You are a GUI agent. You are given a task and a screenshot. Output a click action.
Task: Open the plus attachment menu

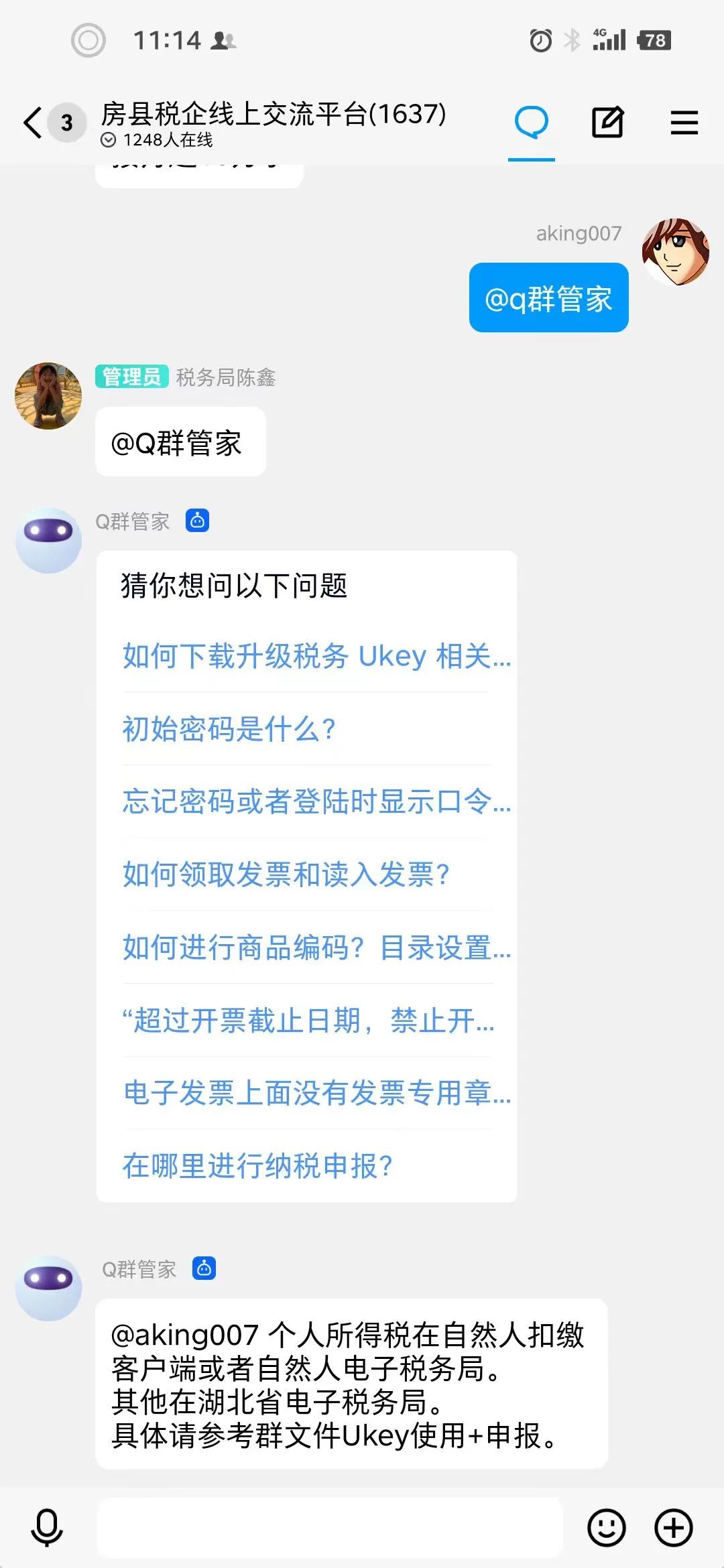pos(673,1528)
